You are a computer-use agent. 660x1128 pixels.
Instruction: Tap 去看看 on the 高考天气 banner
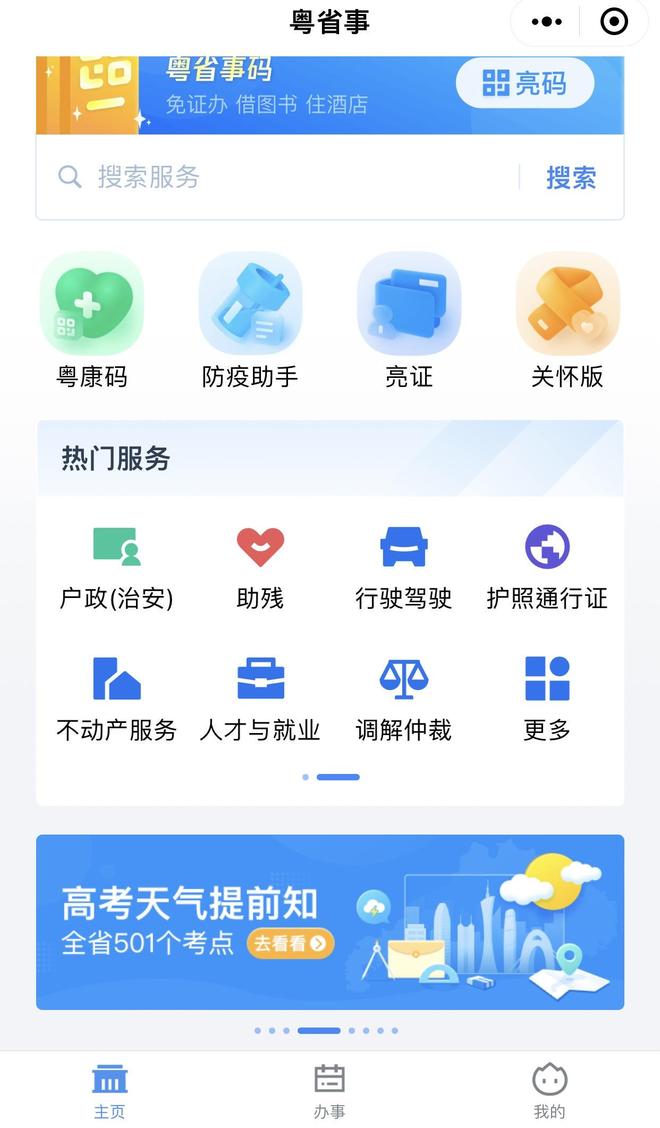290,943
